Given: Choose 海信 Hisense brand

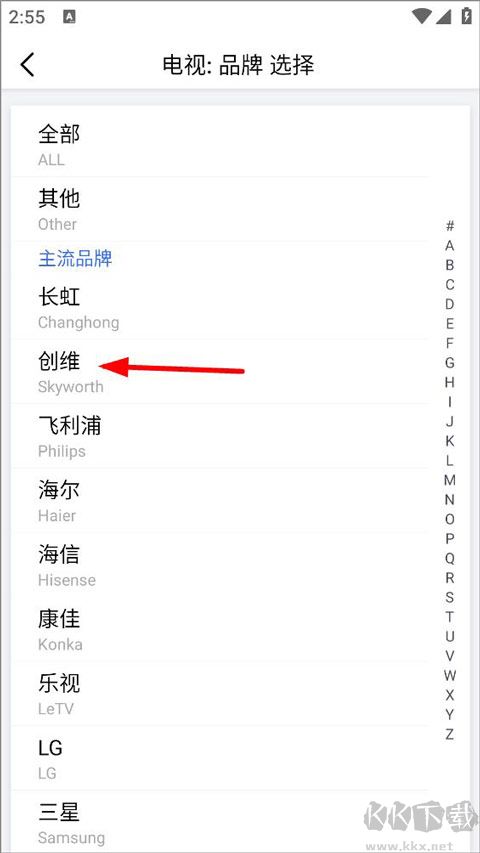Looking at the screenshot, I should tap(220, 565).
